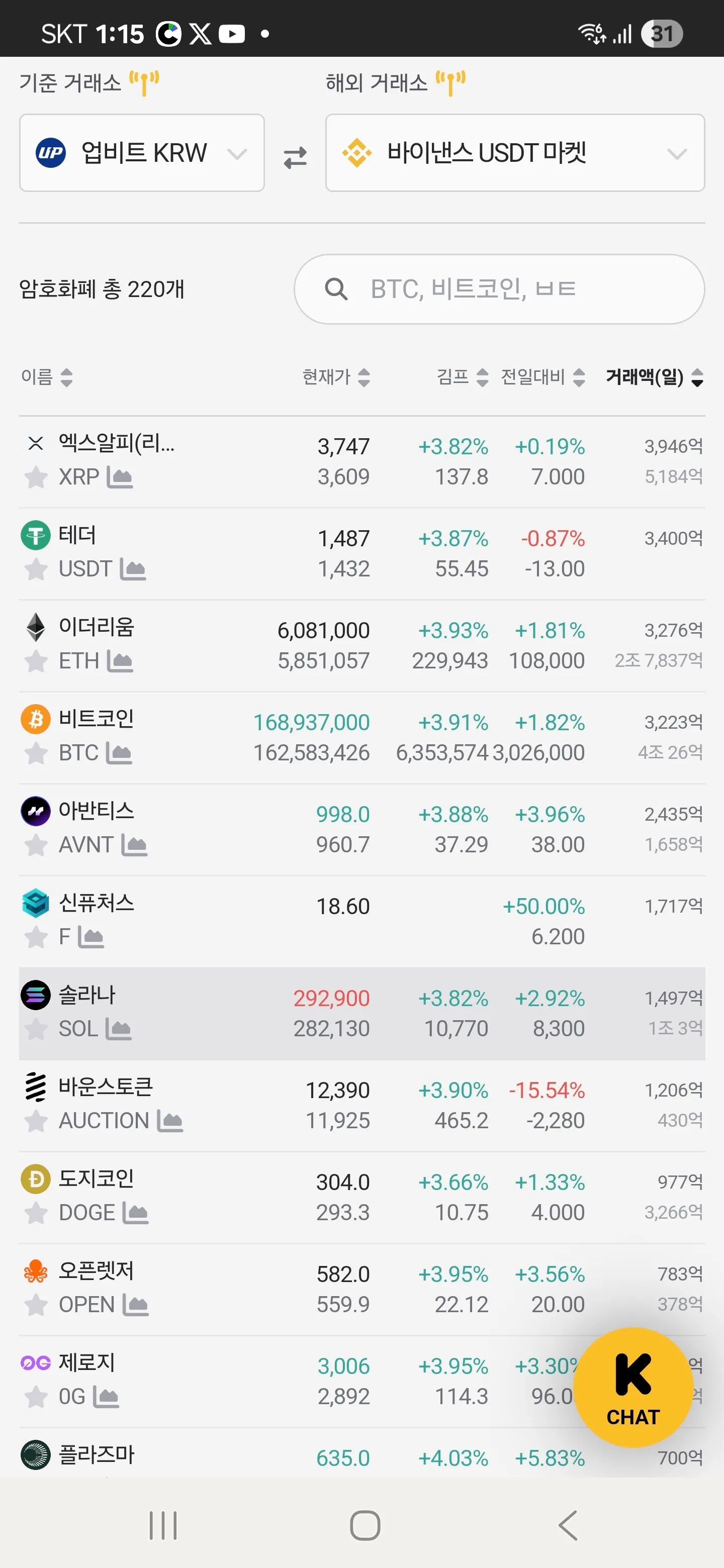Open the K CHAT floating button
This screenshot has height=1568, width=724.
coord(633,1387)
